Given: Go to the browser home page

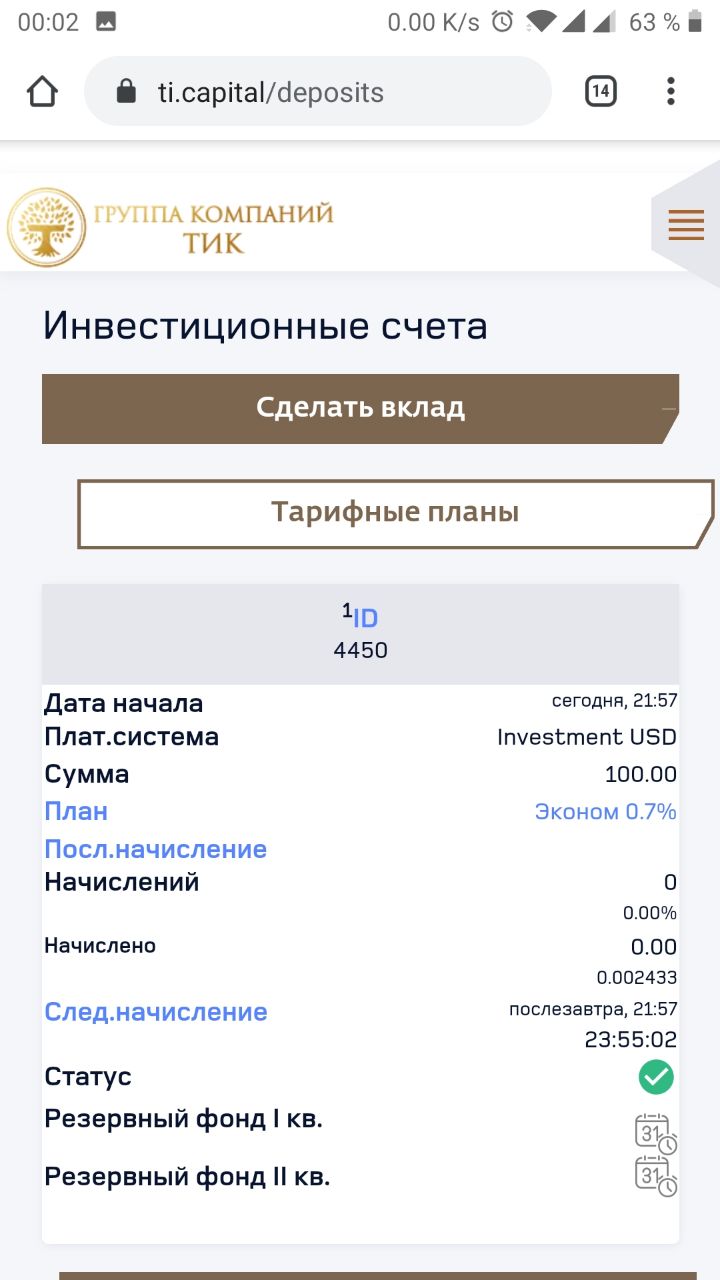Looking at the screenshot, I should [x=42, y=92].
